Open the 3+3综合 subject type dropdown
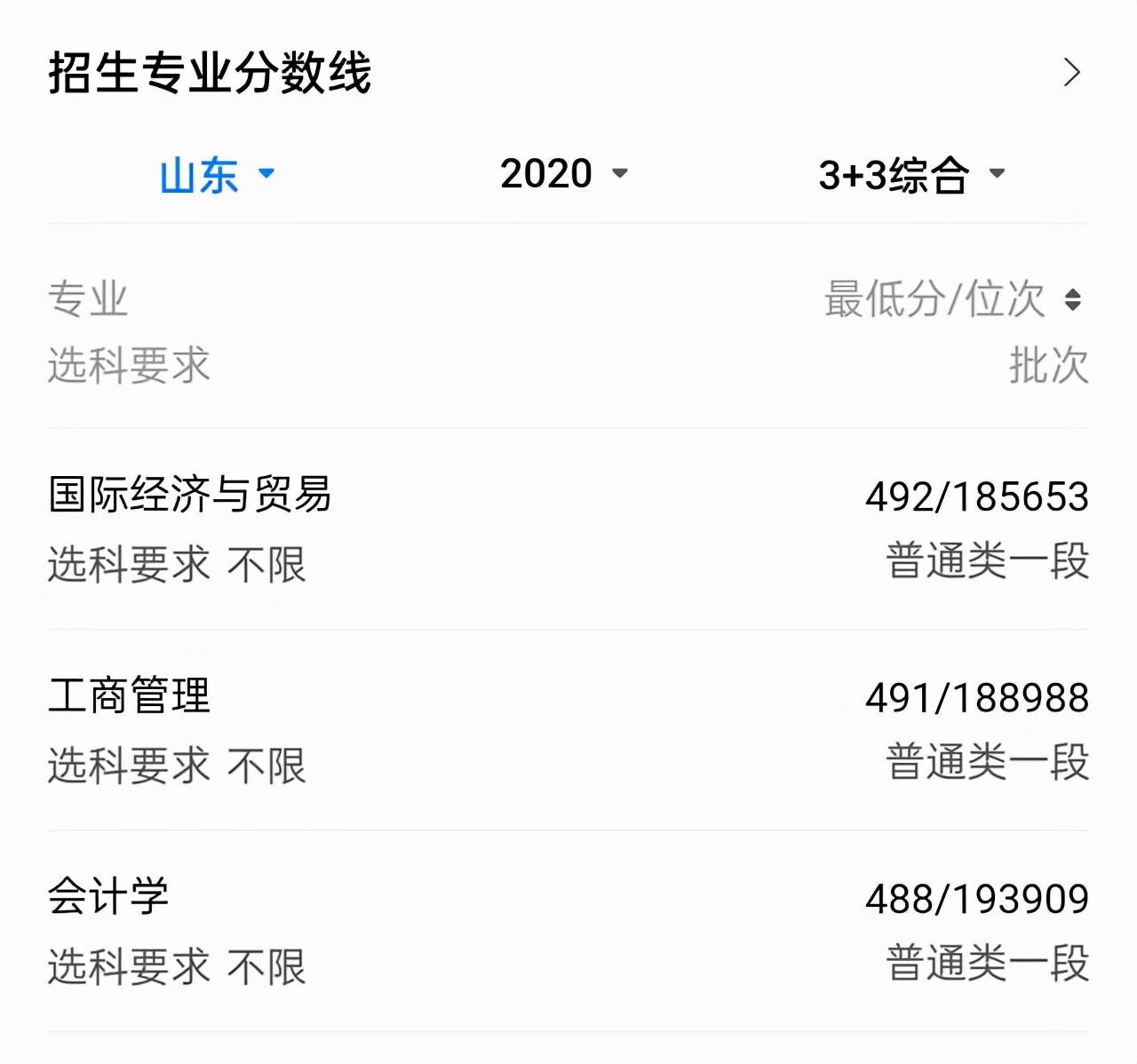The height and width of the screenshot is (1064, 1137). point(911,174)
